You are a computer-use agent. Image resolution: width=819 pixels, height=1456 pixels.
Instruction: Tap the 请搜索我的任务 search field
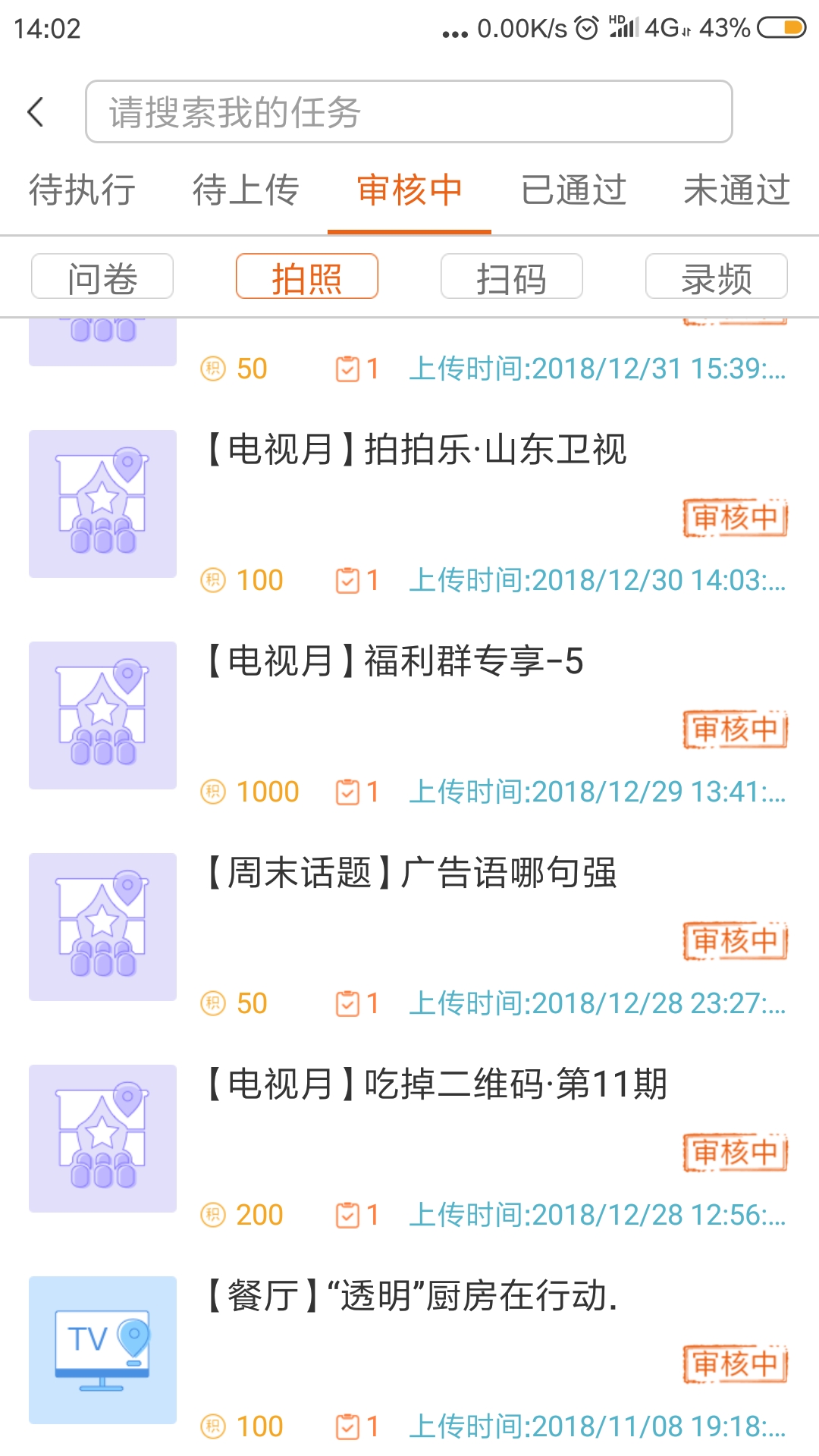click(409, 111)
